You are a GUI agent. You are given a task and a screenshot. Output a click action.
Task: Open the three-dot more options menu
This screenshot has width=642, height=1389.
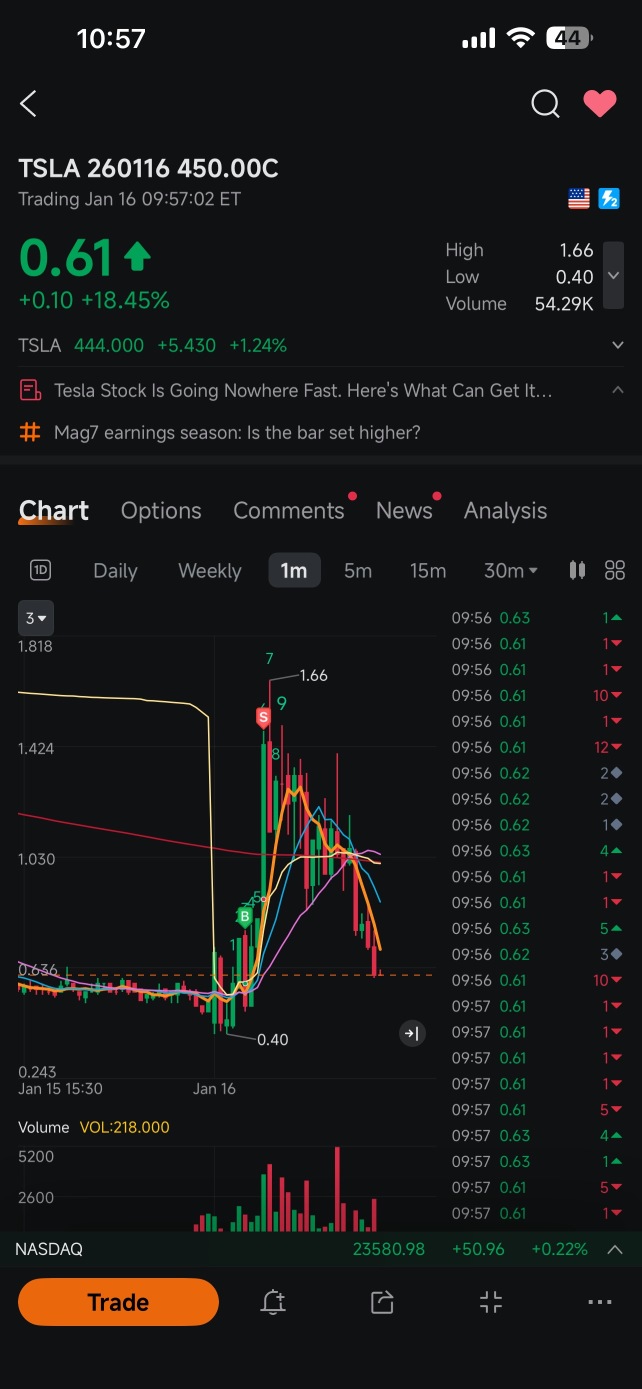[x=600, y=1302]
